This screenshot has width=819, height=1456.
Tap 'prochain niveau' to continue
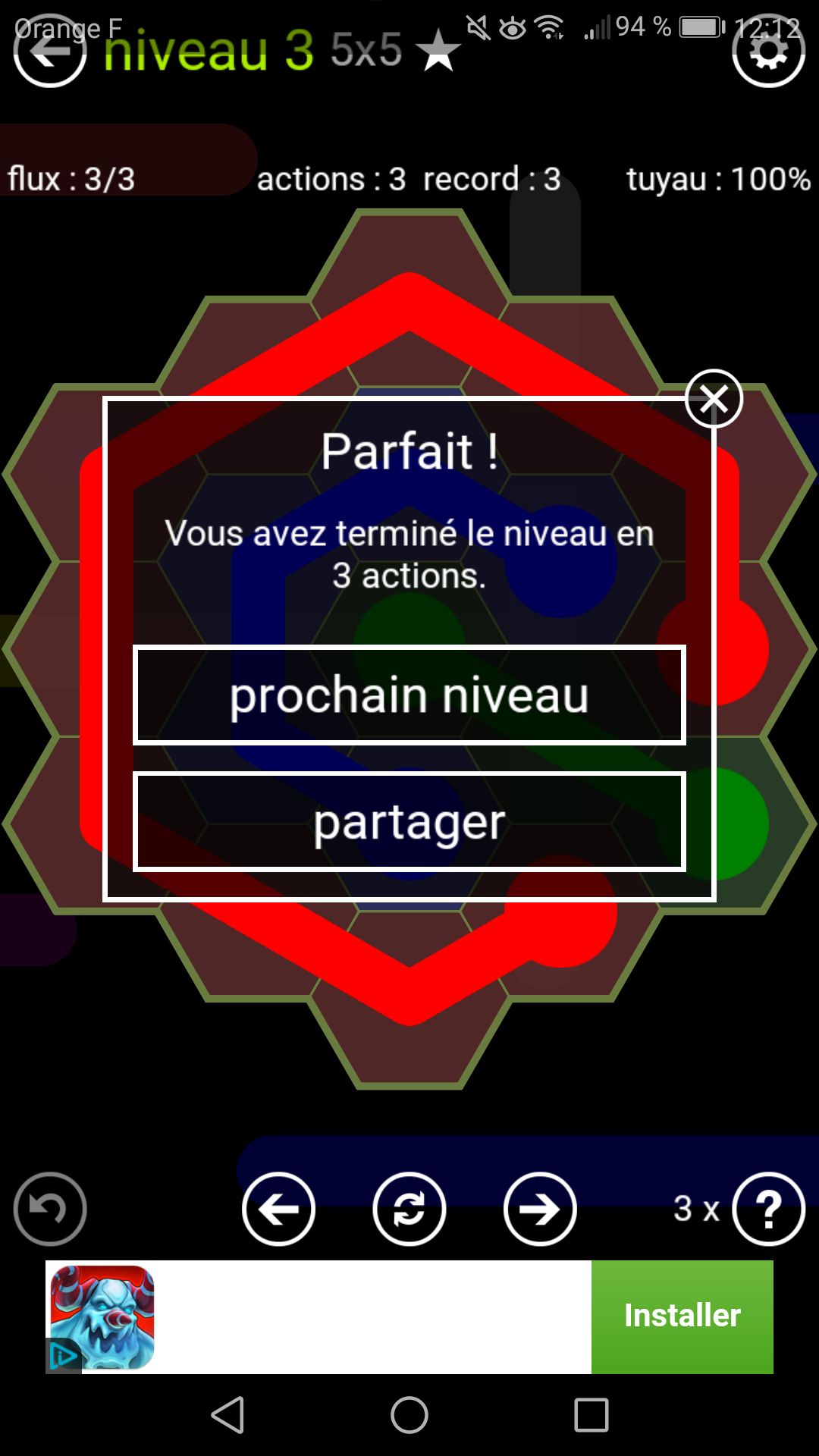409,695
